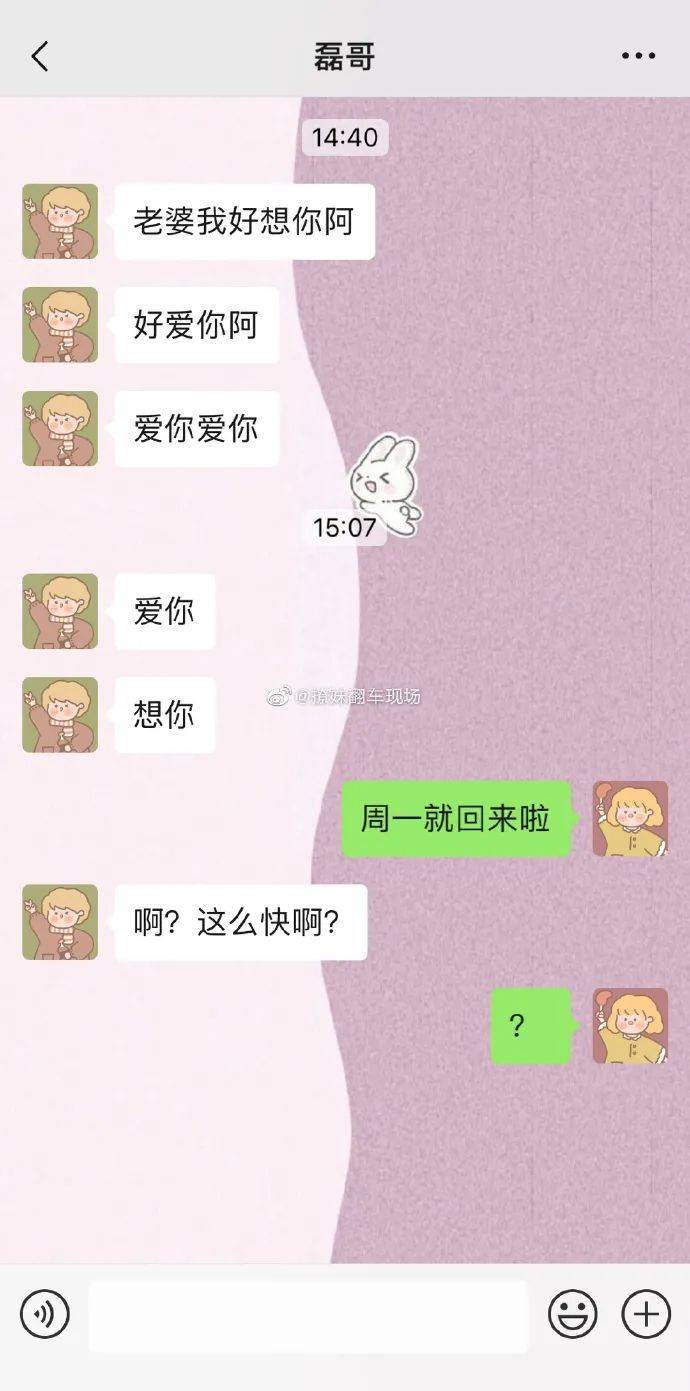
Task: Open the emoji sticker panel
Action: click(572, 1314)
